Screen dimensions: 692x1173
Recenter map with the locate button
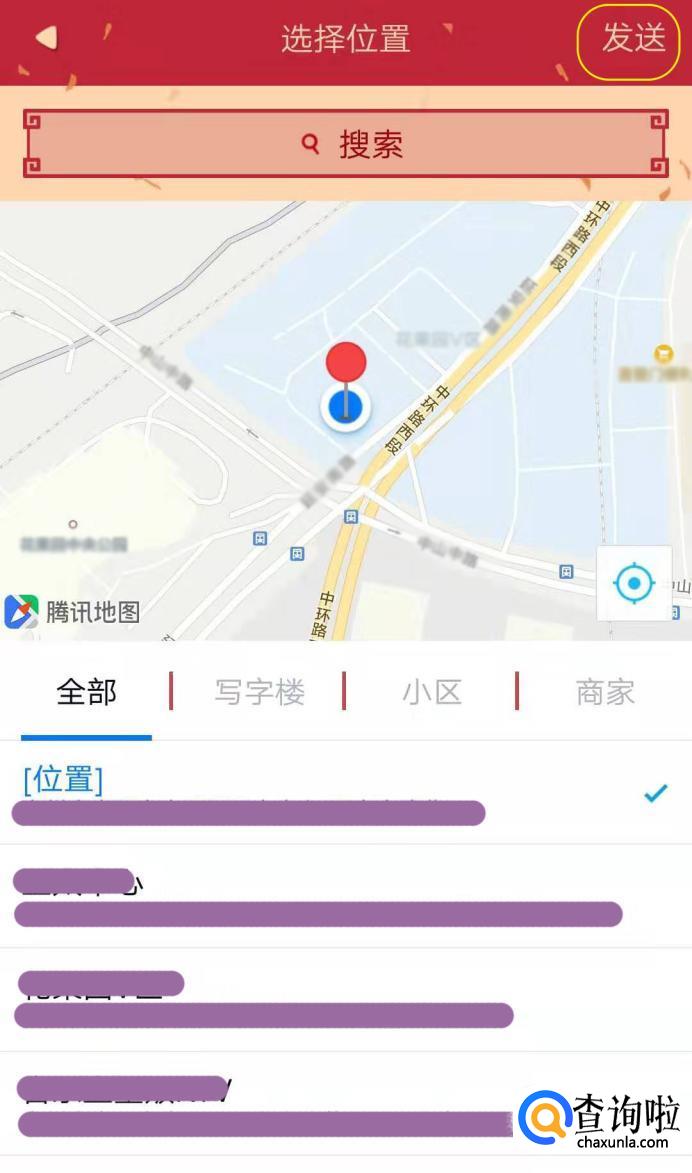[634, 583]
